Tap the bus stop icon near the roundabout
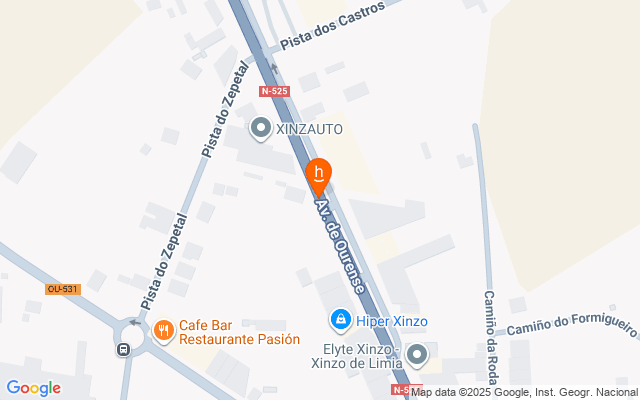Screen dimensions: 640x400 [x=123, y=350]
